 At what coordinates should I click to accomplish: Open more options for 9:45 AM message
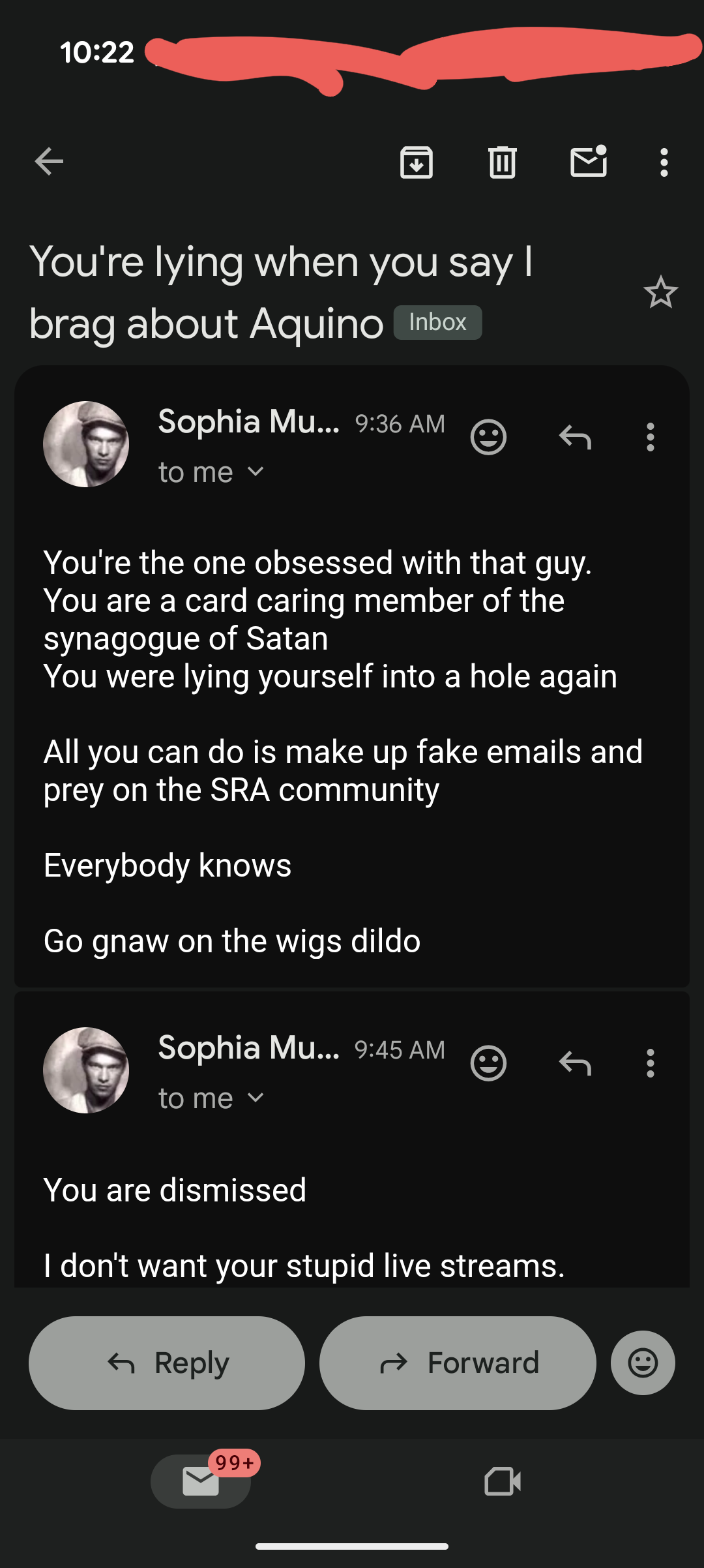650,1063
